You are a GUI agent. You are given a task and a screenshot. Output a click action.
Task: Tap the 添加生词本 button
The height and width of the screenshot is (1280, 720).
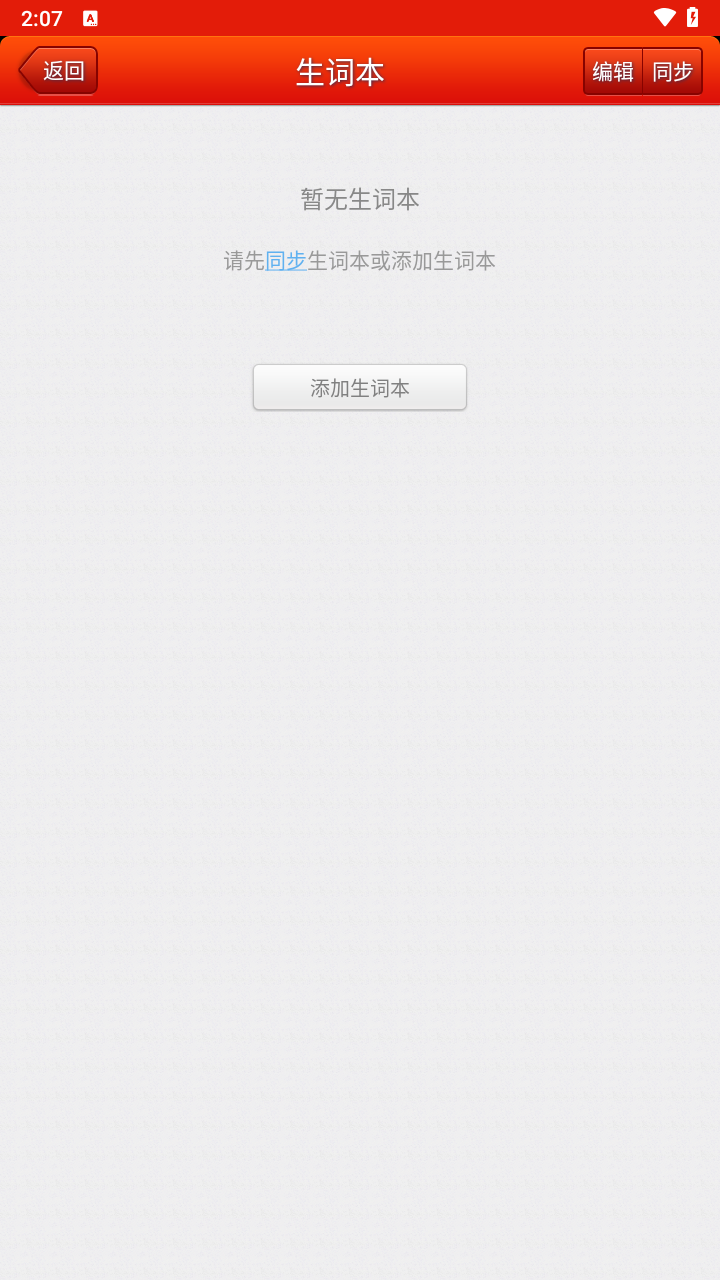(360, 388)
